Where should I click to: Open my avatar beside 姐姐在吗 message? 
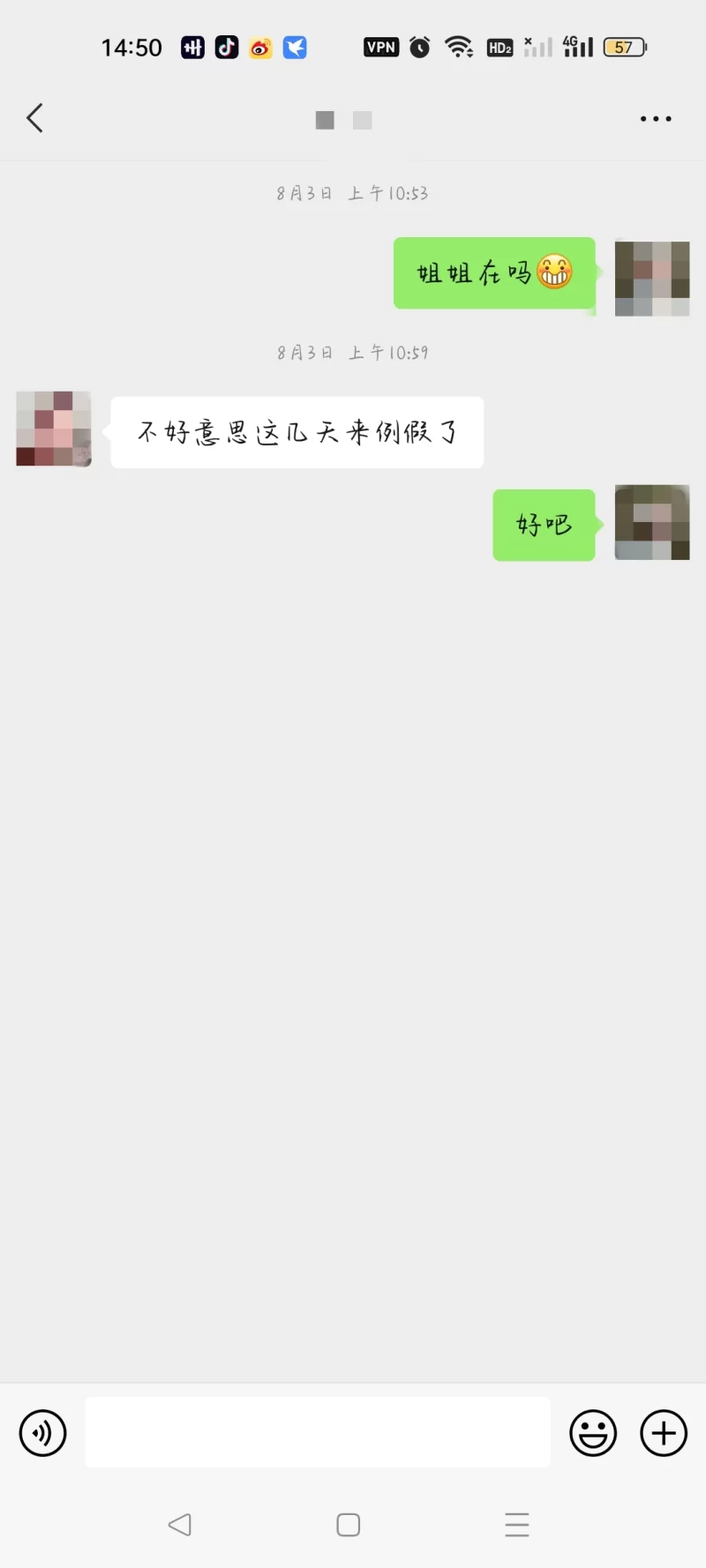(x=651, y=279)
